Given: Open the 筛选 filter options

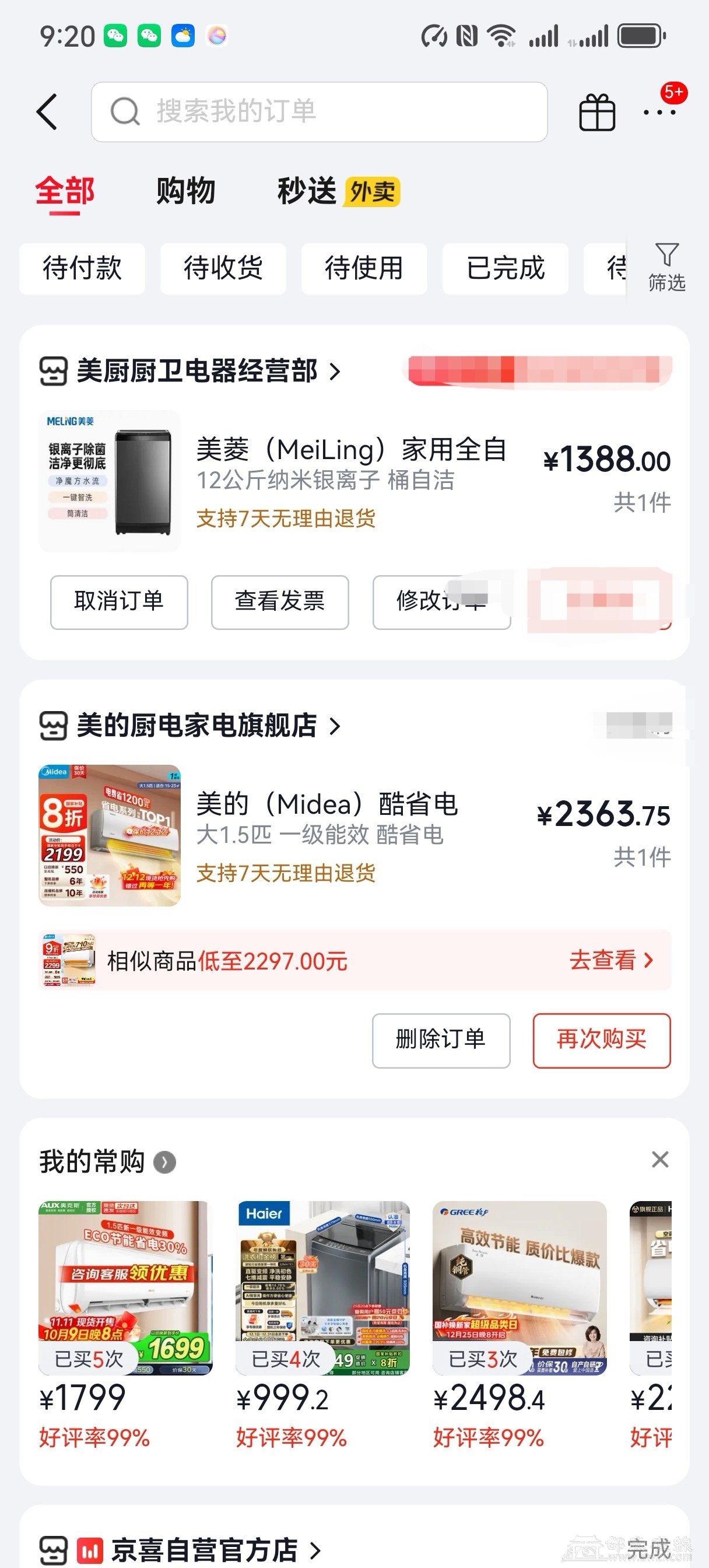Looking at the screenshot, I should point(666,268).
